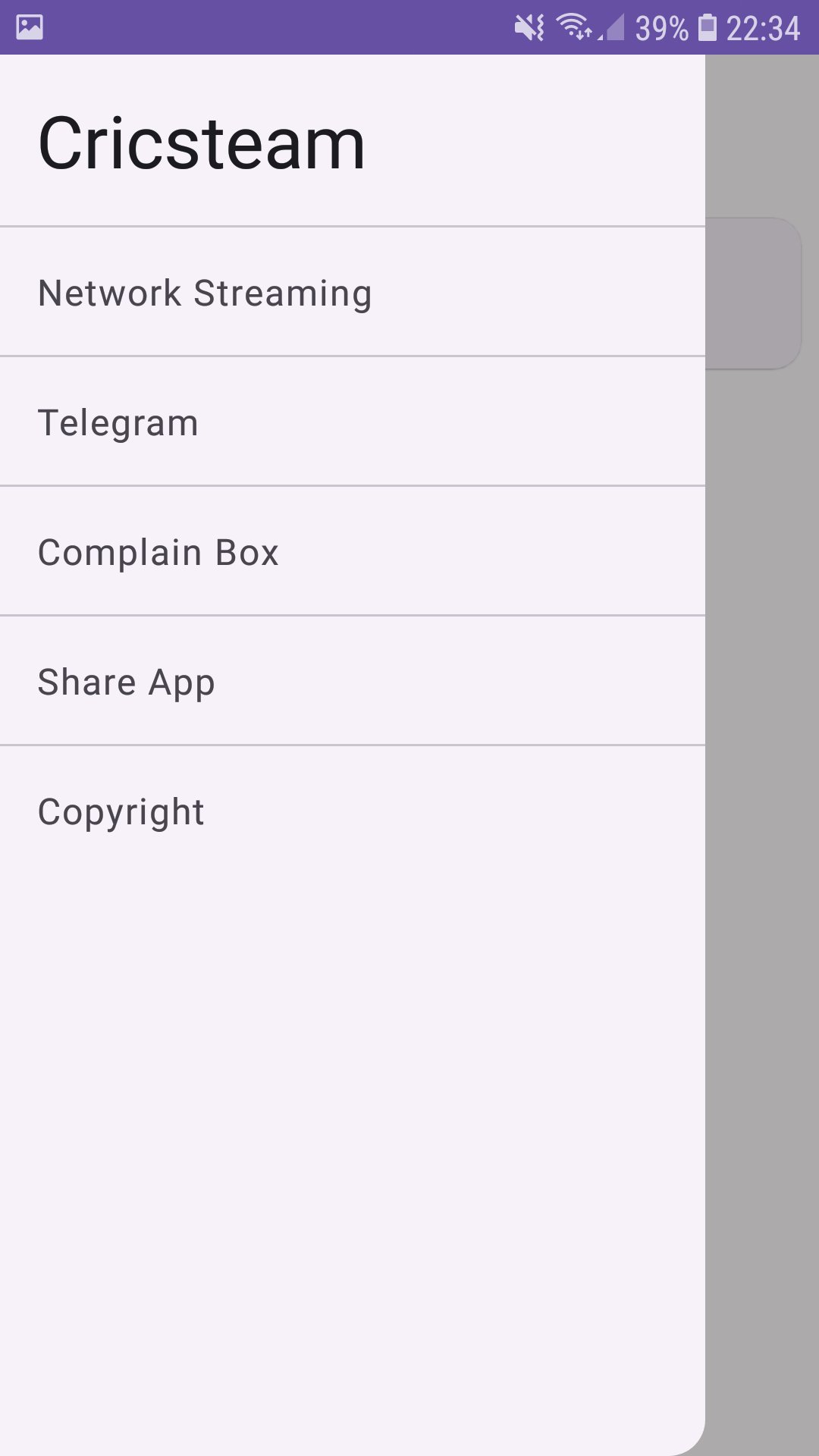The image size is (819, 1456).
Task: Tap Share App to share the application
Action: pos(127,681)
